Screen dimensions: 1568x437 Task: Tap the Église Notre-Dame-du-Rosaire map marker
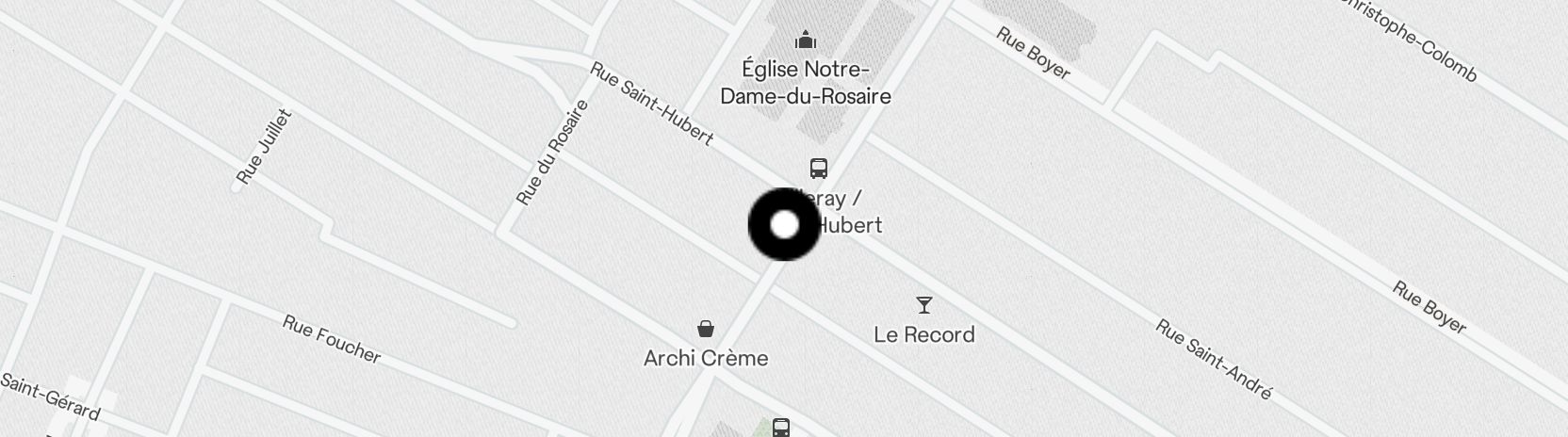805,40
